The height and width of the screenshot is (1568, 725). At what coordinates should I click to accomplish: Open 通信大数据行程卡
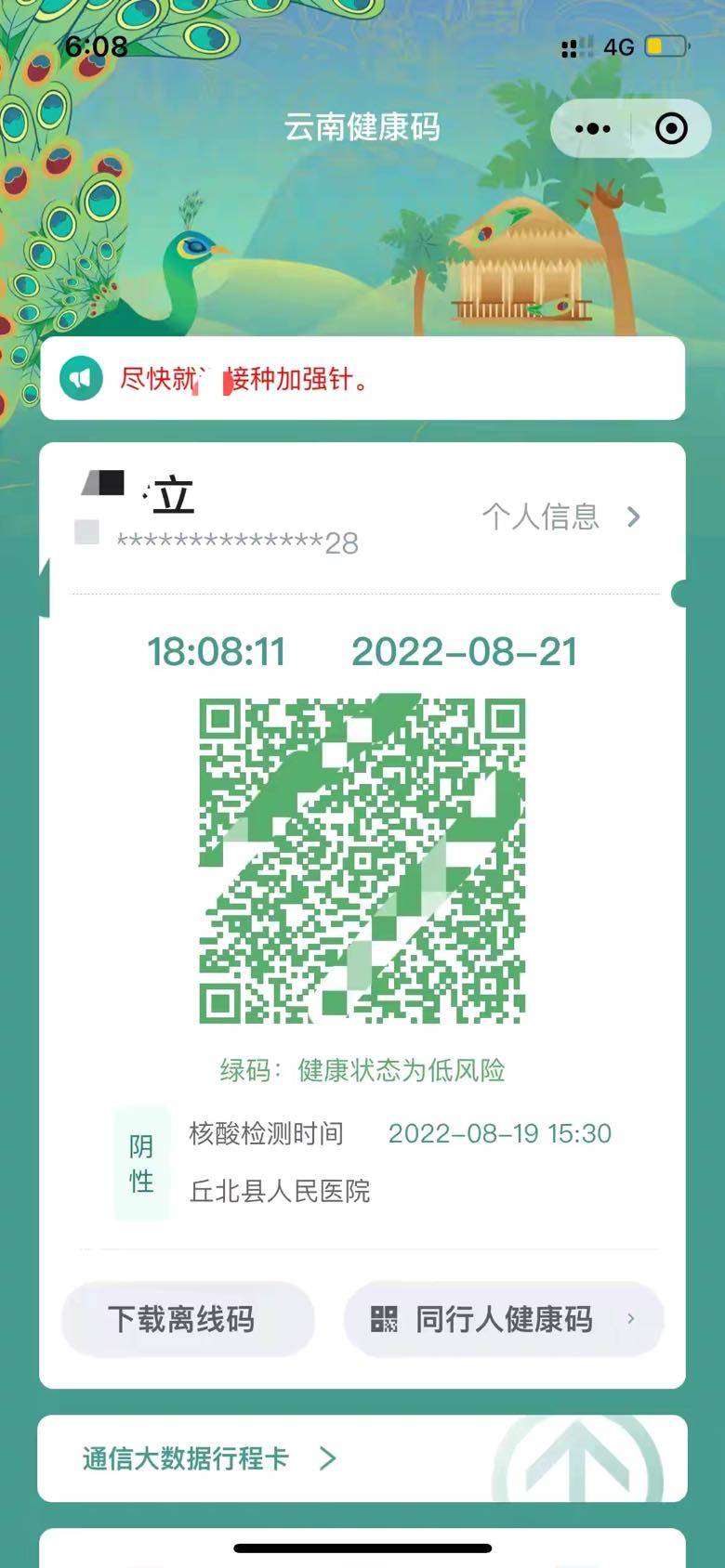(209, 1458)
